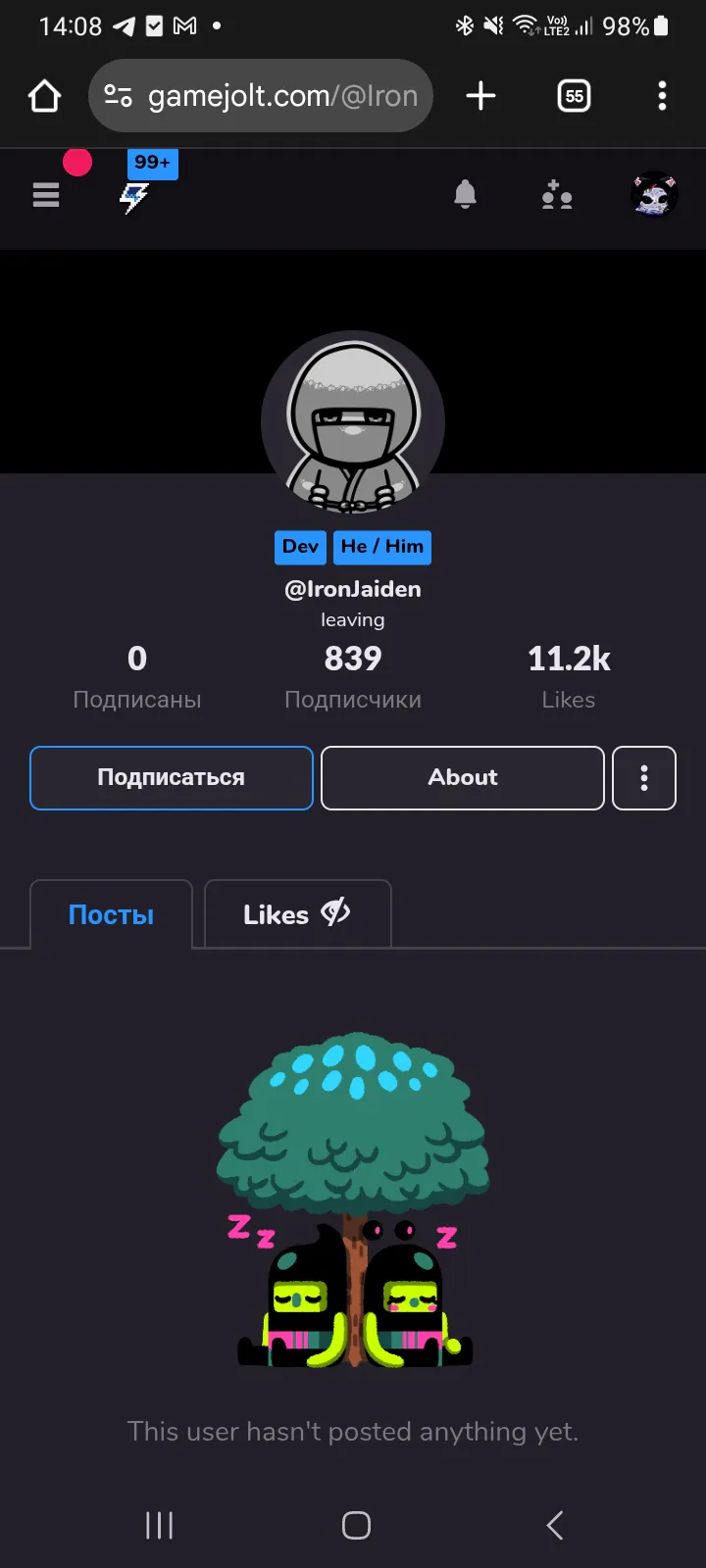706x1568 pixels.
Task: Open the tab switcher with 55 tabs
Action: pyautogui.click(x=574, y=96)
